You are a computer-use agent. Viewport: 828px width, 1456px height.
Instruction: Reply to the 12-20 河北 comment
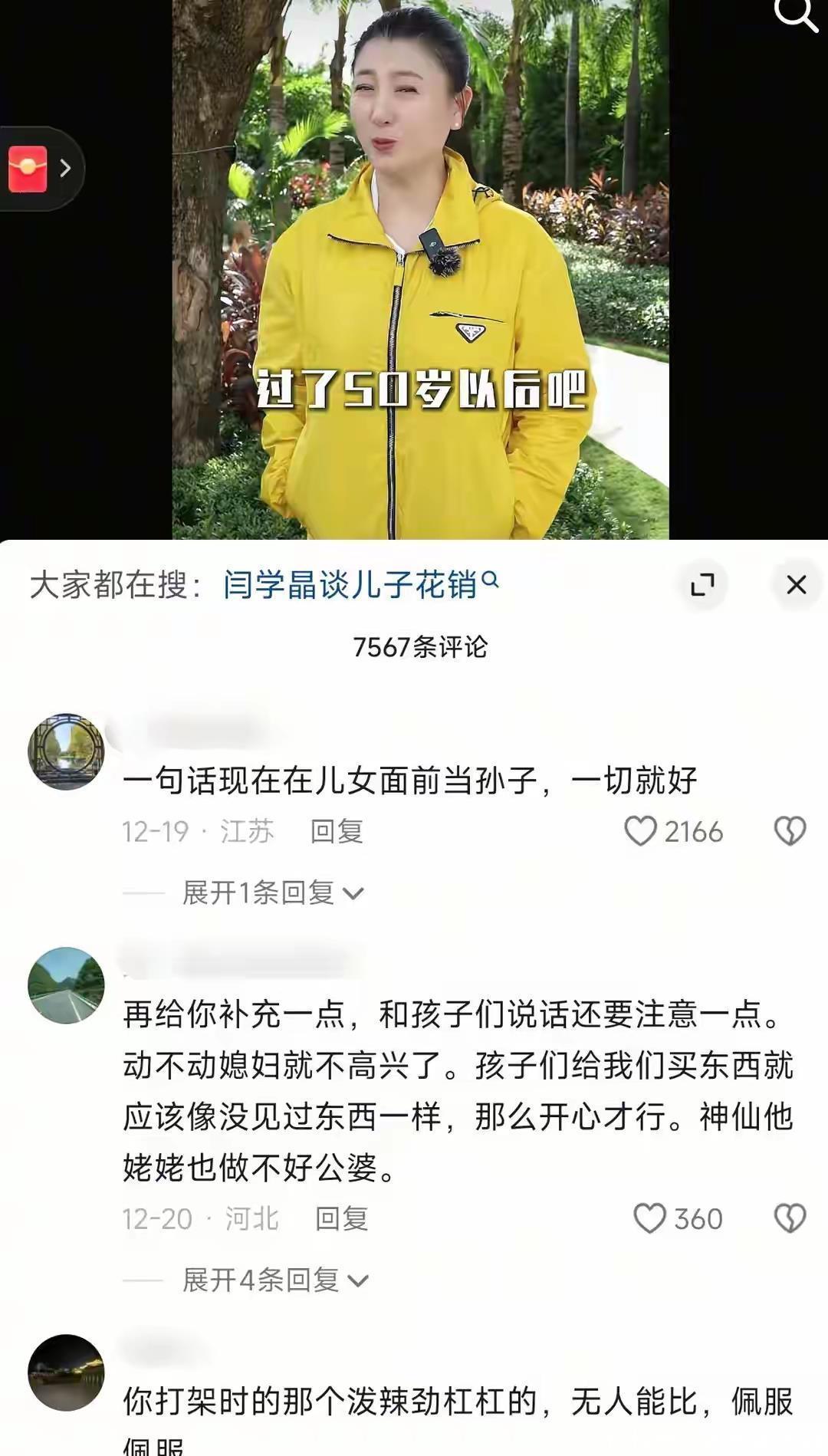point(341,1218)
